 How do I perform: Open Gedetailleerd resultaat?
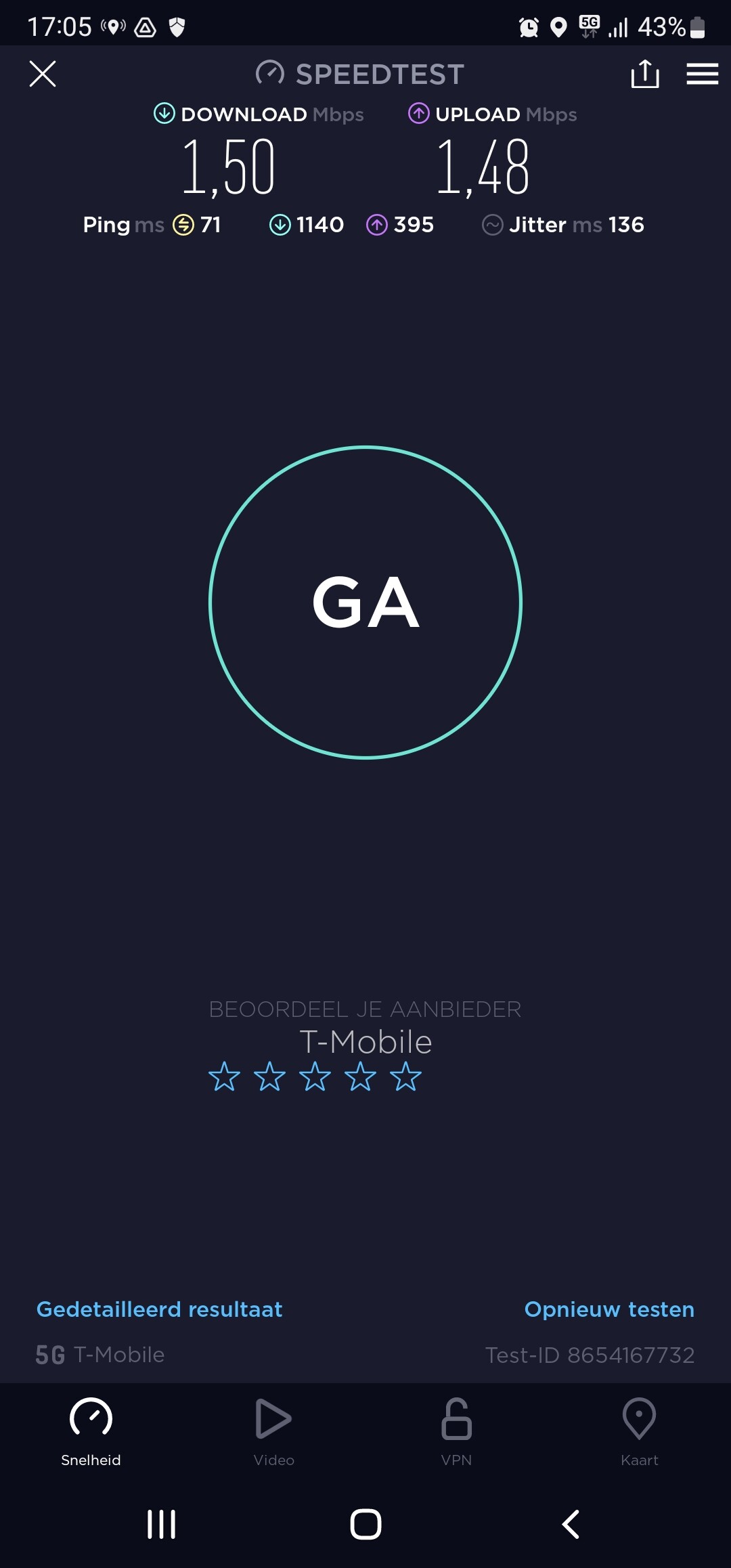point(159,1309)
